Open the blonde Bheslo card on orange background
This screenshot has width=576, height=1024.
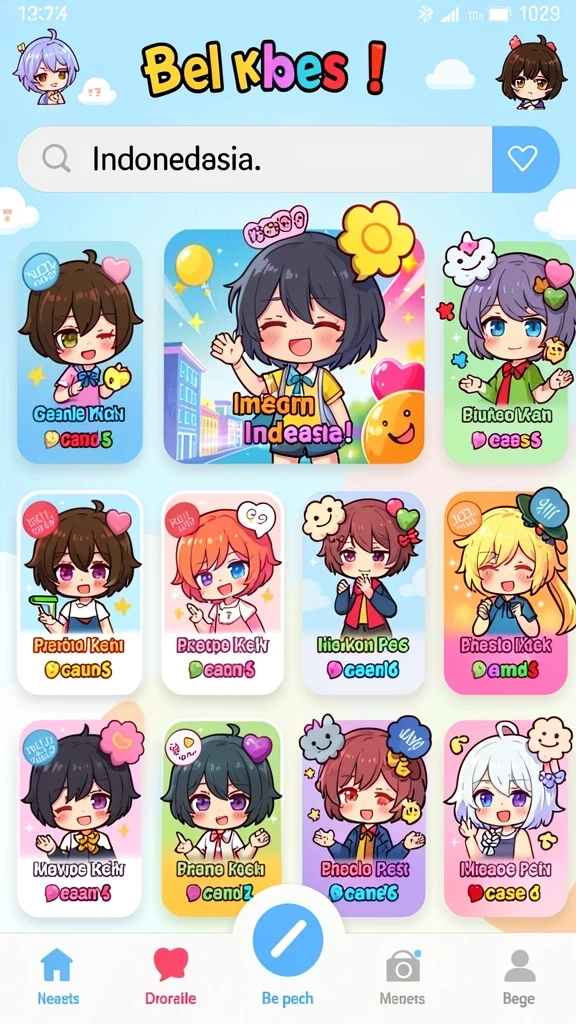pyautogui.click(x=505, y=593)
